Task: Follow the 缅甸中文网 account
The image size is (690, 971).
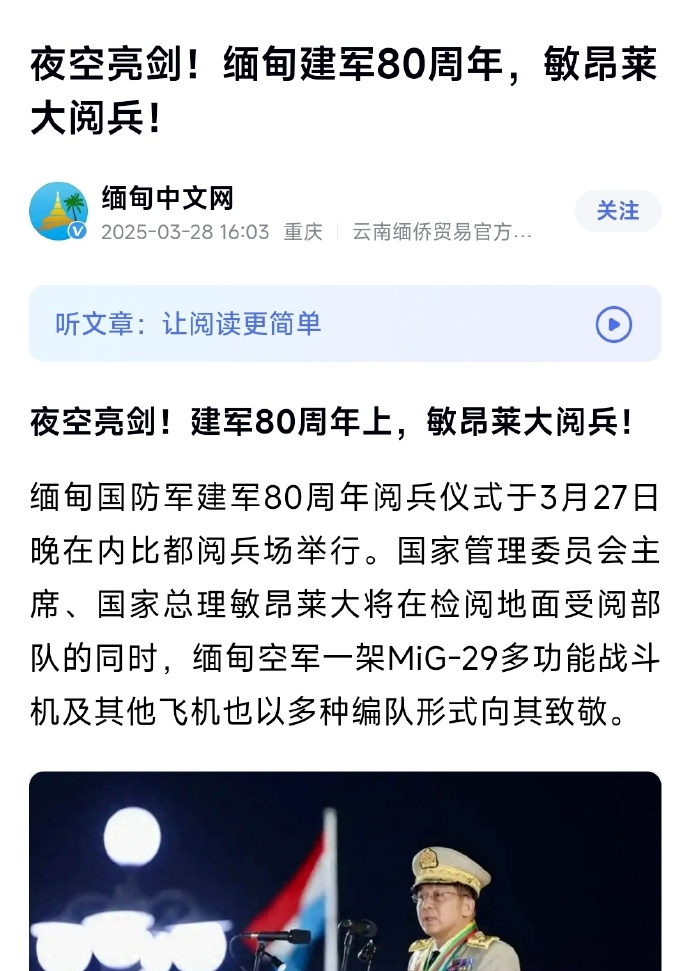Action: (617, 211)
